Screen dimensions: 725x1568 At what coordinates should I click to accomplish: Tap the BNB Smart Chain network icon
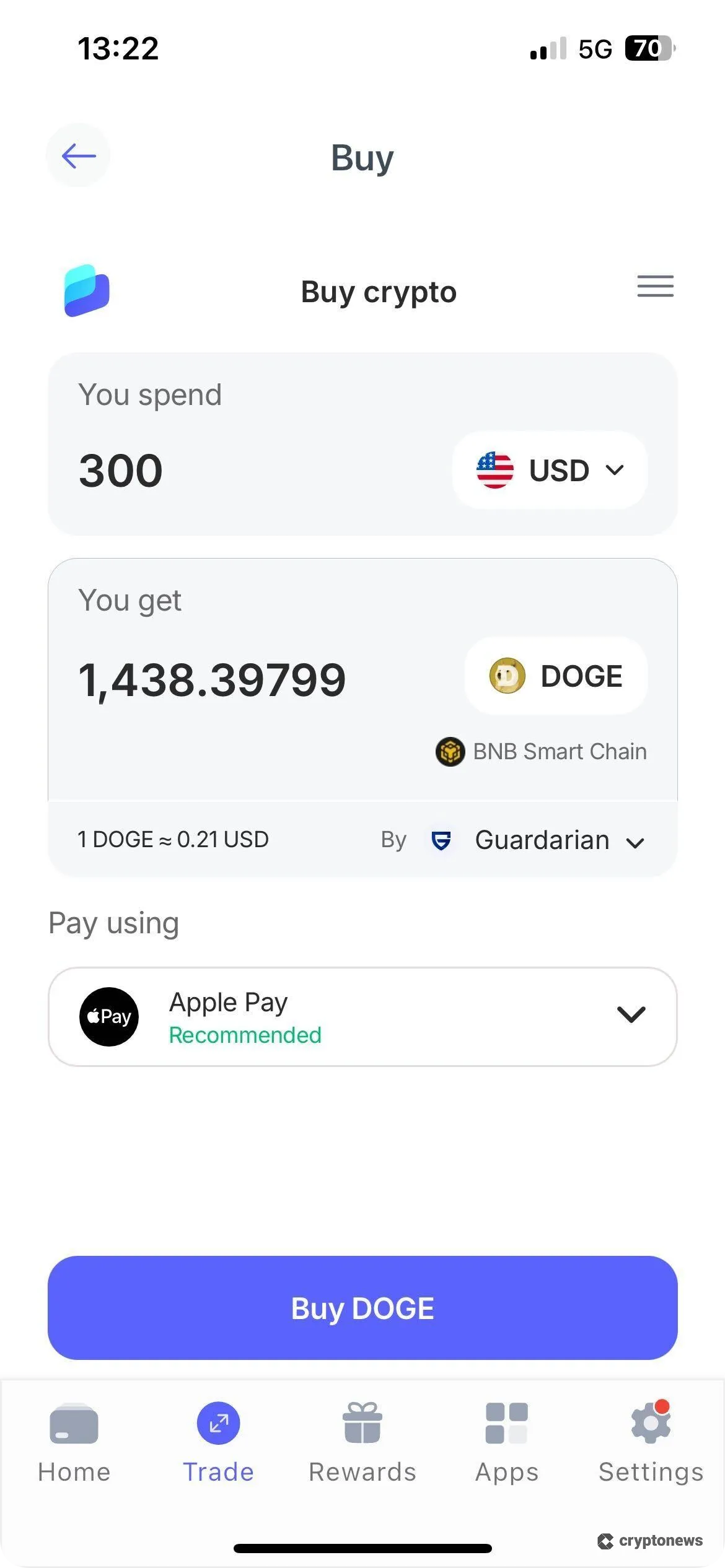(450, 751)
